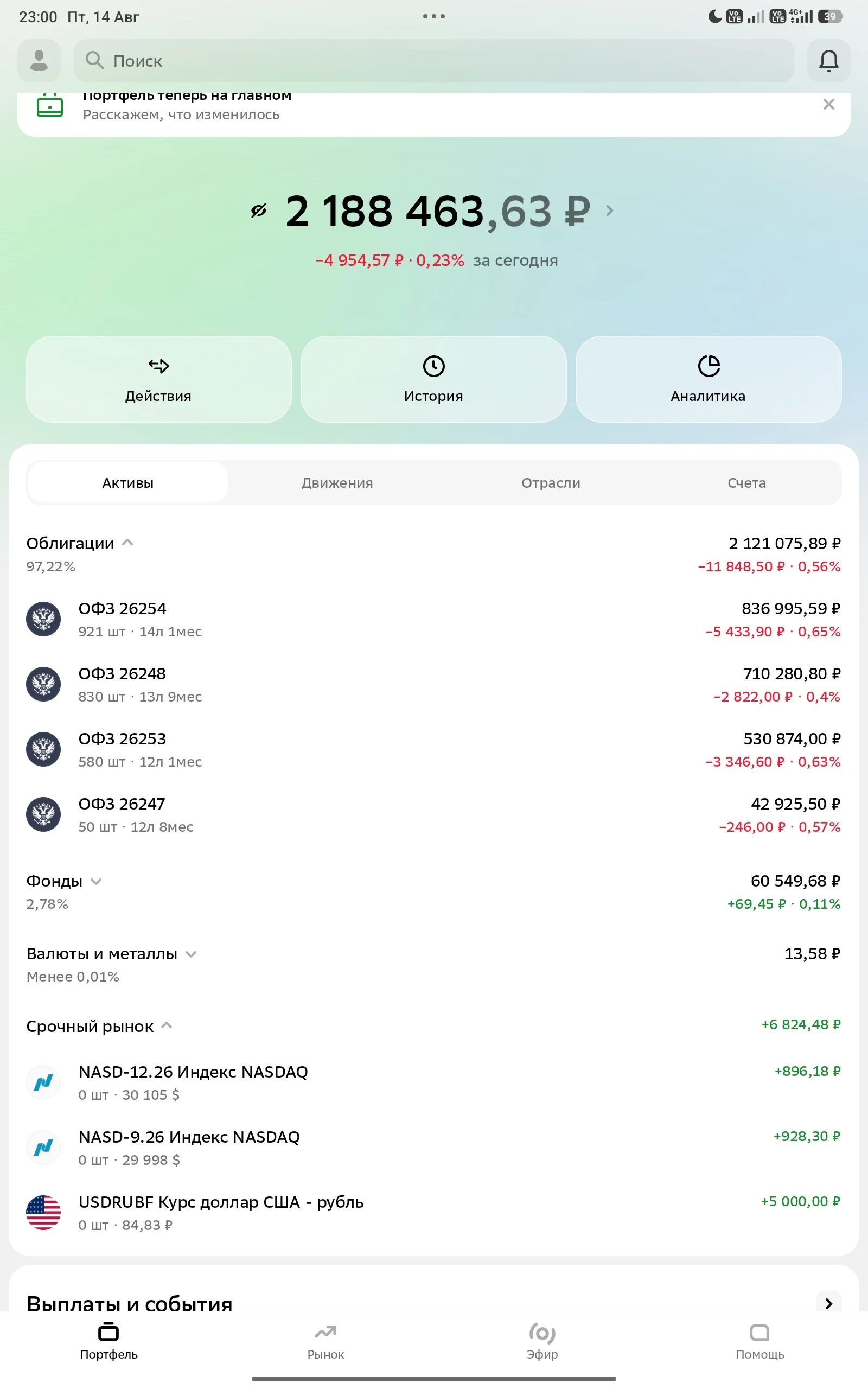Switch to the Счета tab
The image size is (868, 1389).
pos(746,483)
